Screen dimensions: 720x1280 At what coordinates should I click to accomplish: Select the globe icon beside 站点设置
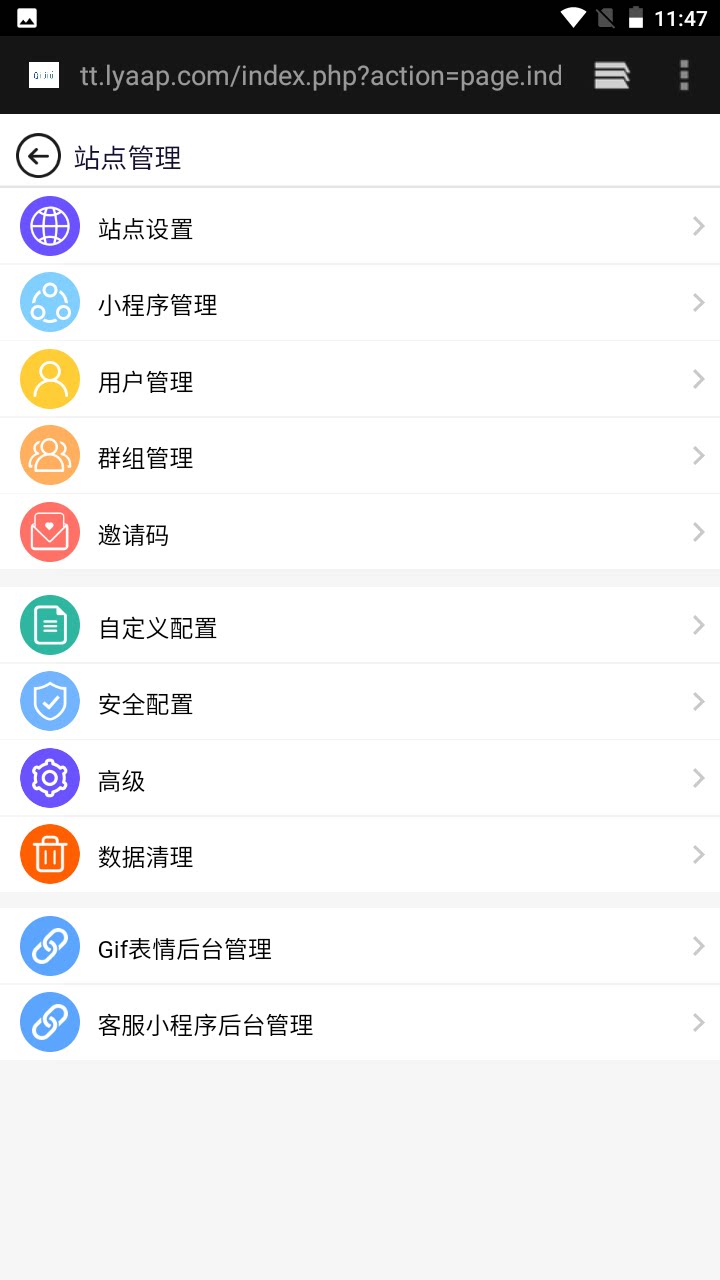tap(49, 226)
